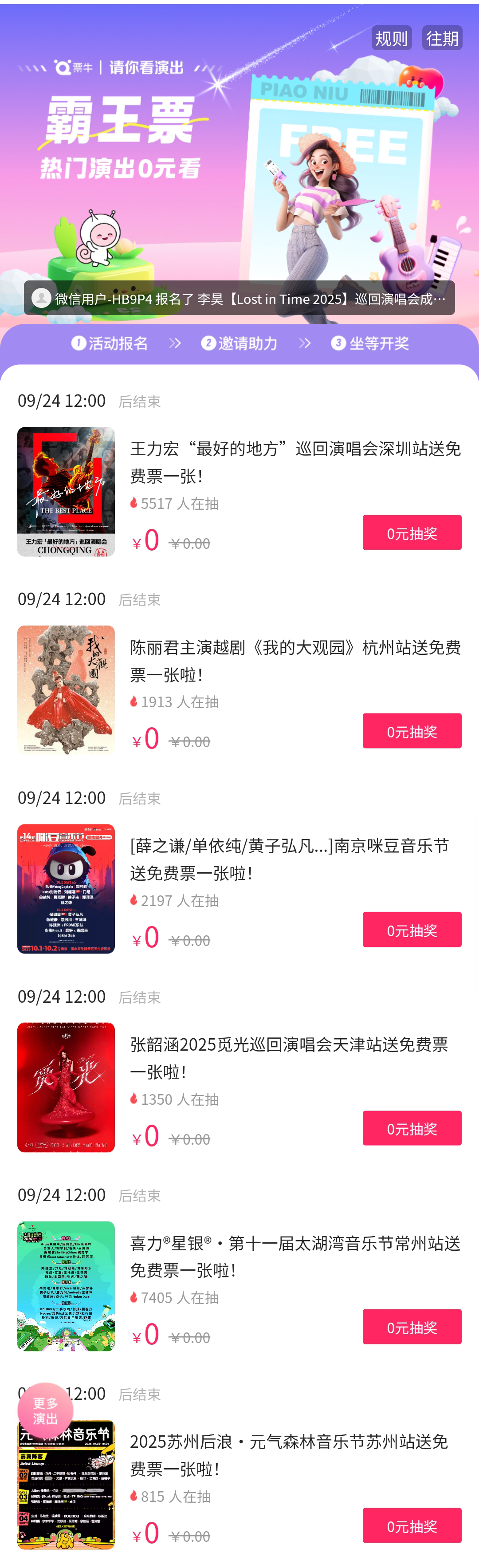View 张韶涵2025觅光巡回演唱会 poster
Screen dimensions: 479x1568
tap(66, 1087)
